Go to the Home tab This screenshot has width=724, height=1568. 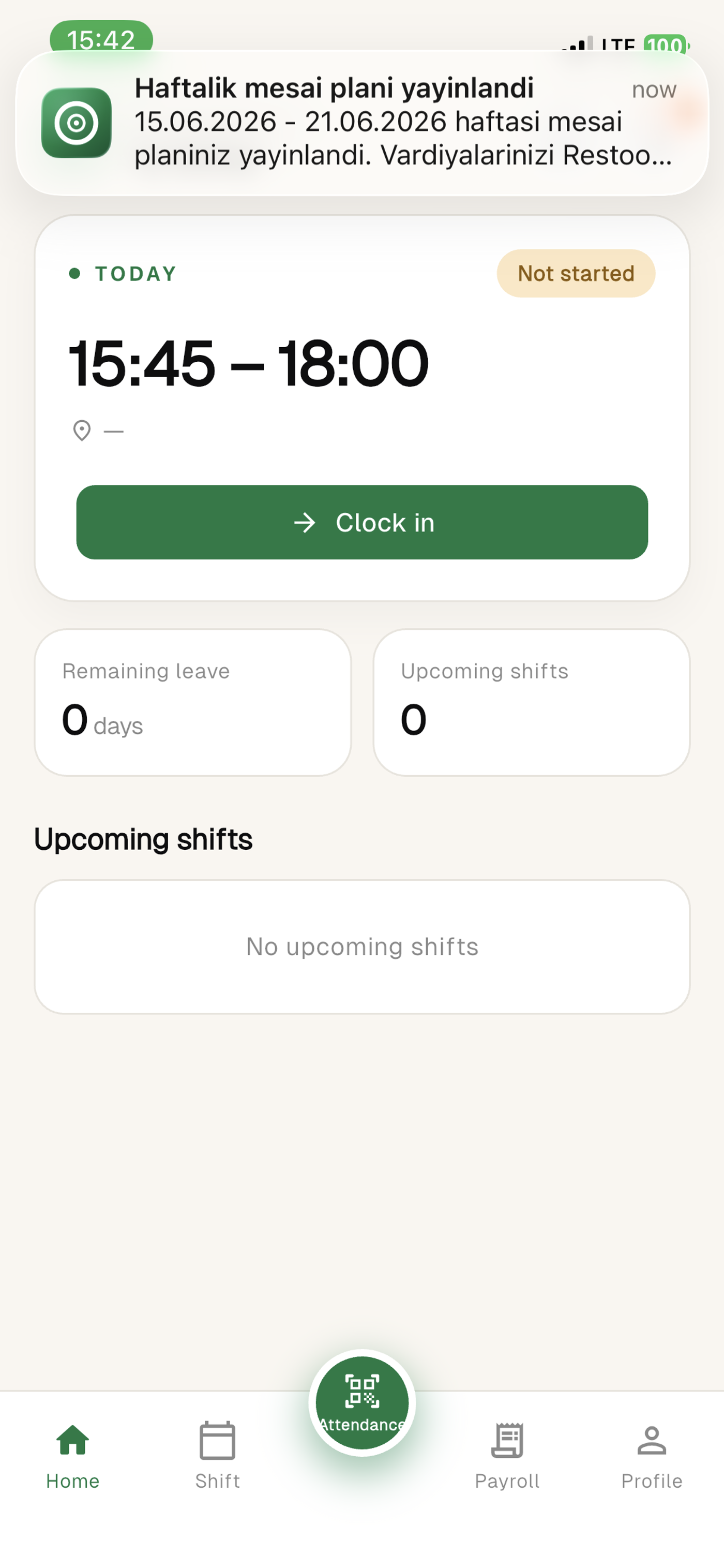73,1456
